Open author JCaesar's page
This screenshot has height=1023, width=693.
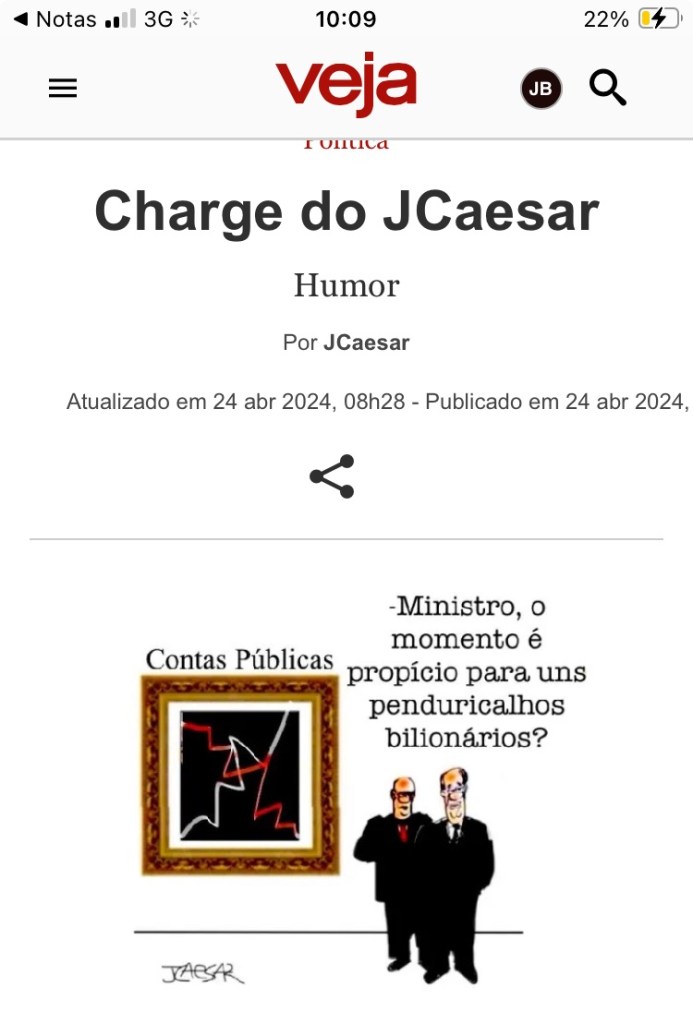pyautogui.click(x=366, y=343)
